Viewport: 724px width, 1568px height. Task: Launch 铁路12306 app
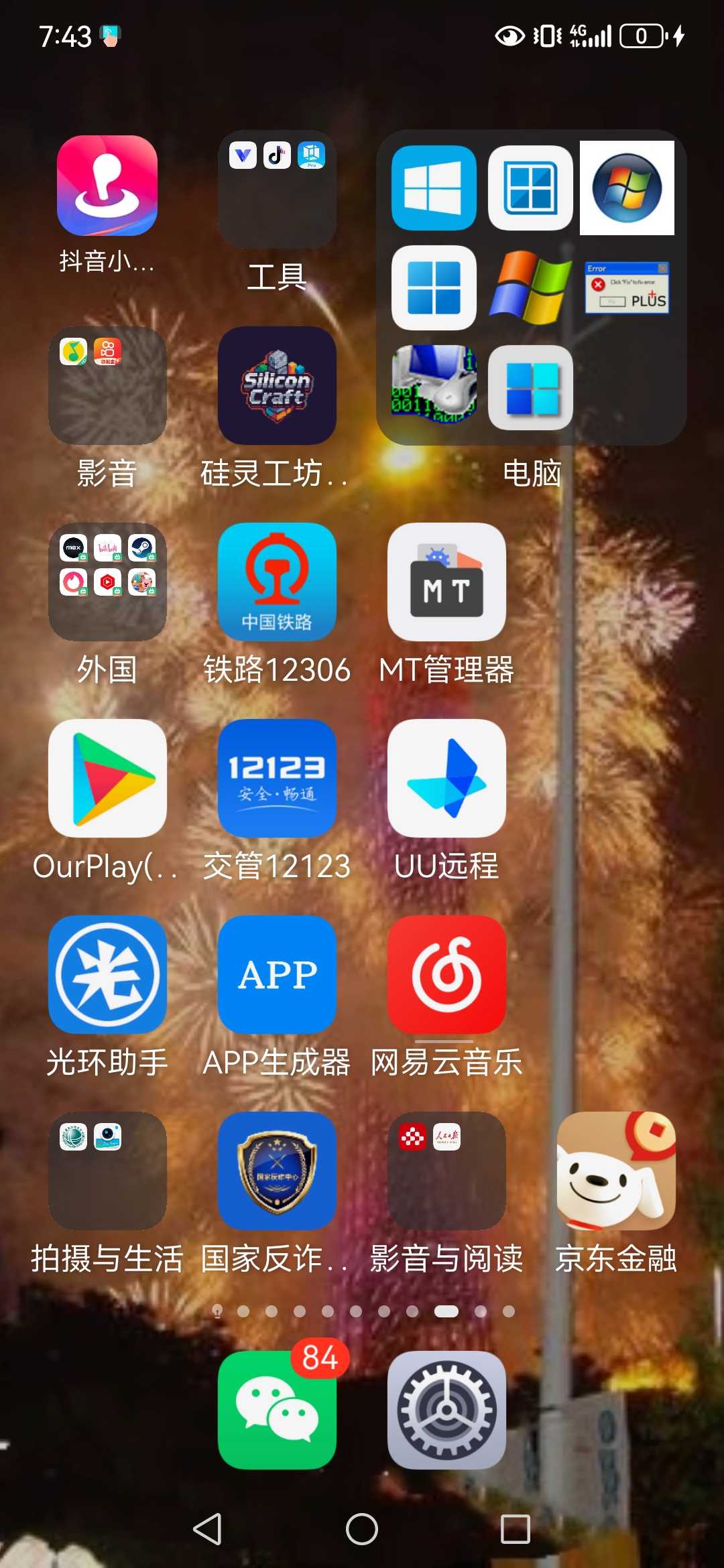[277, 581]
